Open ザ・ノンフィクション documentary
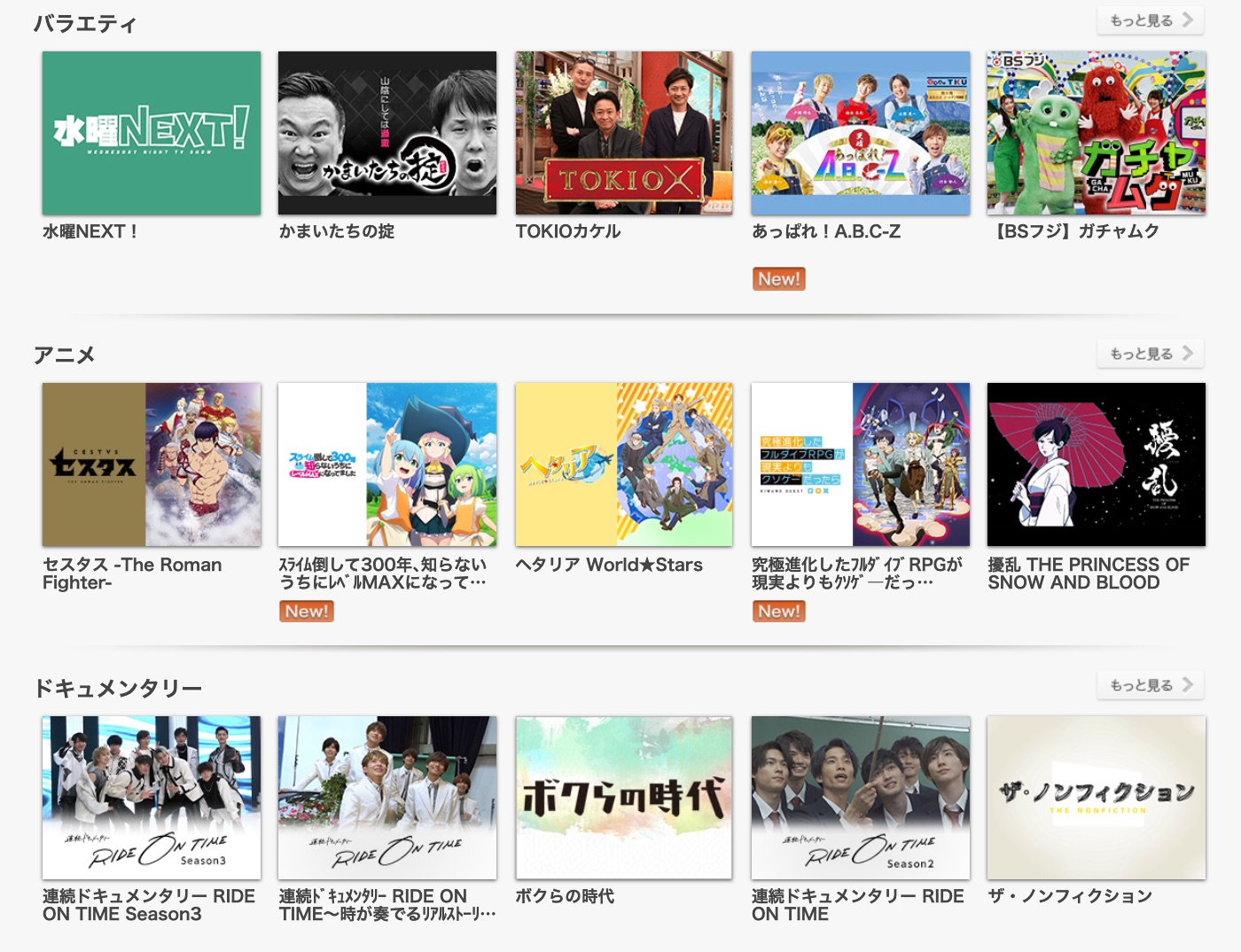 point(1096,798)
